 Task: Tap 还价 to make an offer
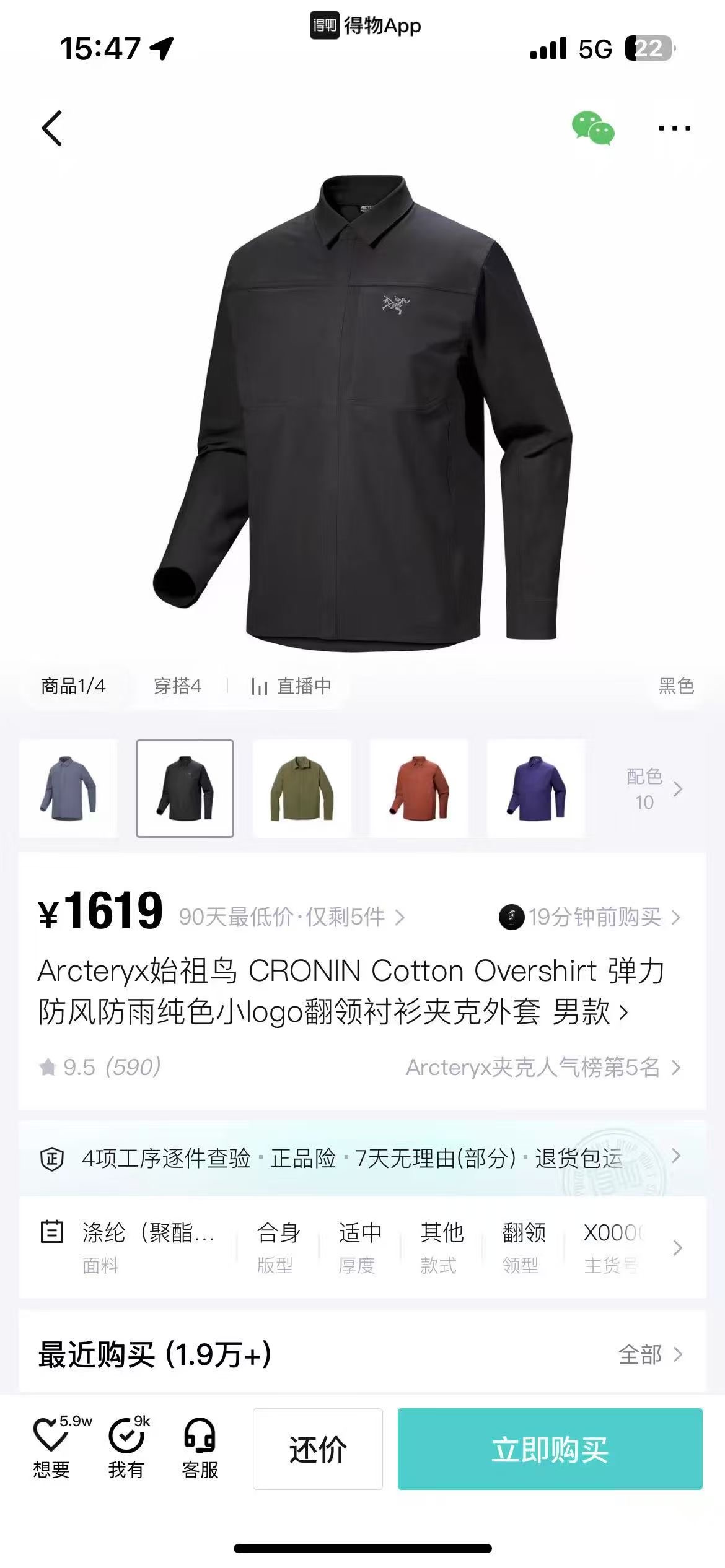[x=317, y=1449]
